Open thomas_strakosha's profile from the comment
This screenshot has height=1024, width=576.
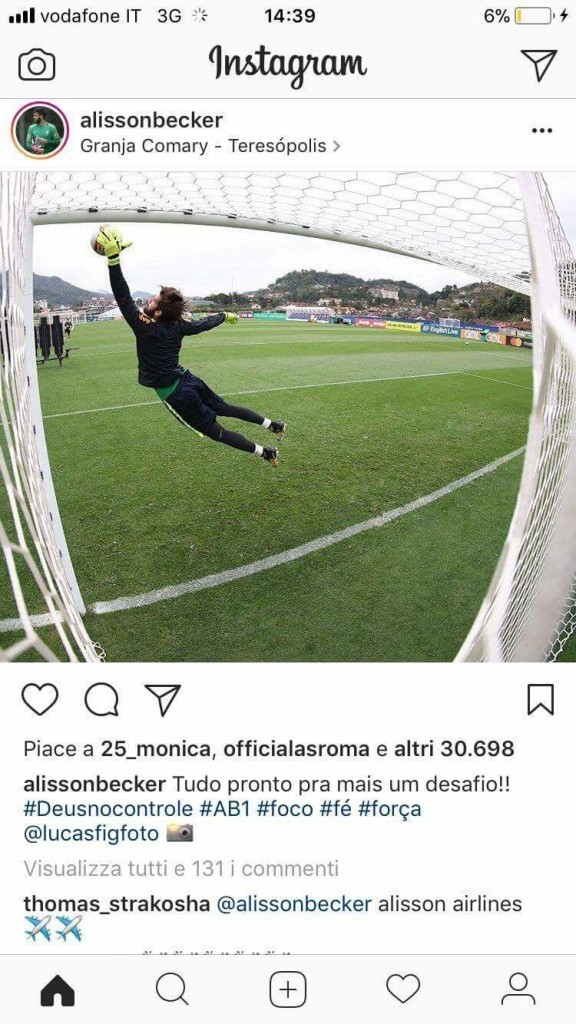click(x=117, y=904)
